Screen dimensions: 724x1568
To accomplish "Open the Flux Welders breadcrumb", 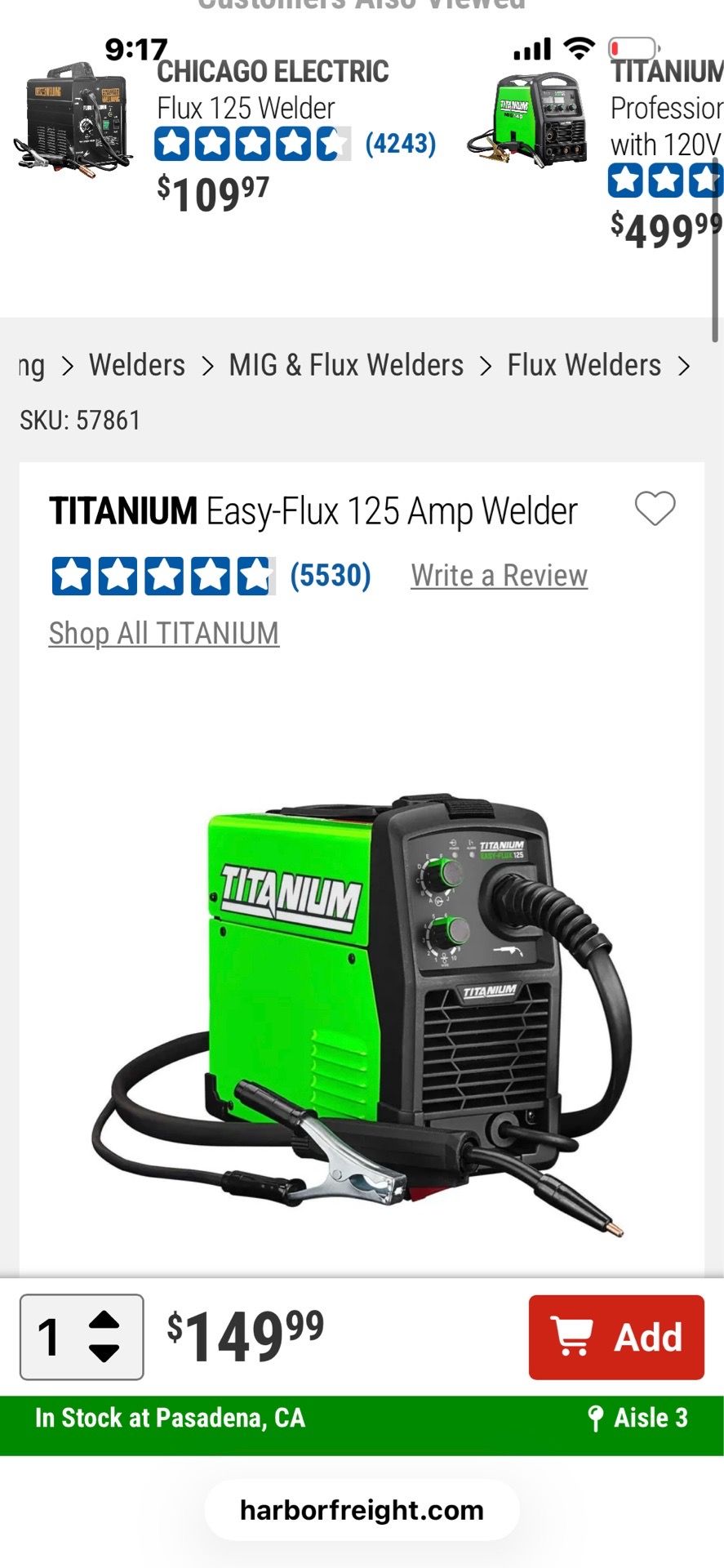I will [x=584, y=365].
